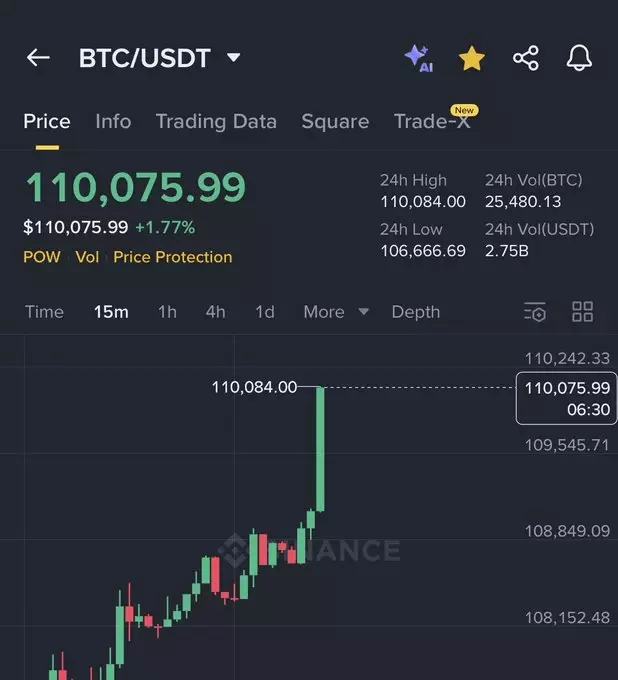Switch to the Trading Data tab

pyautogui.click(x=216, y=121)
